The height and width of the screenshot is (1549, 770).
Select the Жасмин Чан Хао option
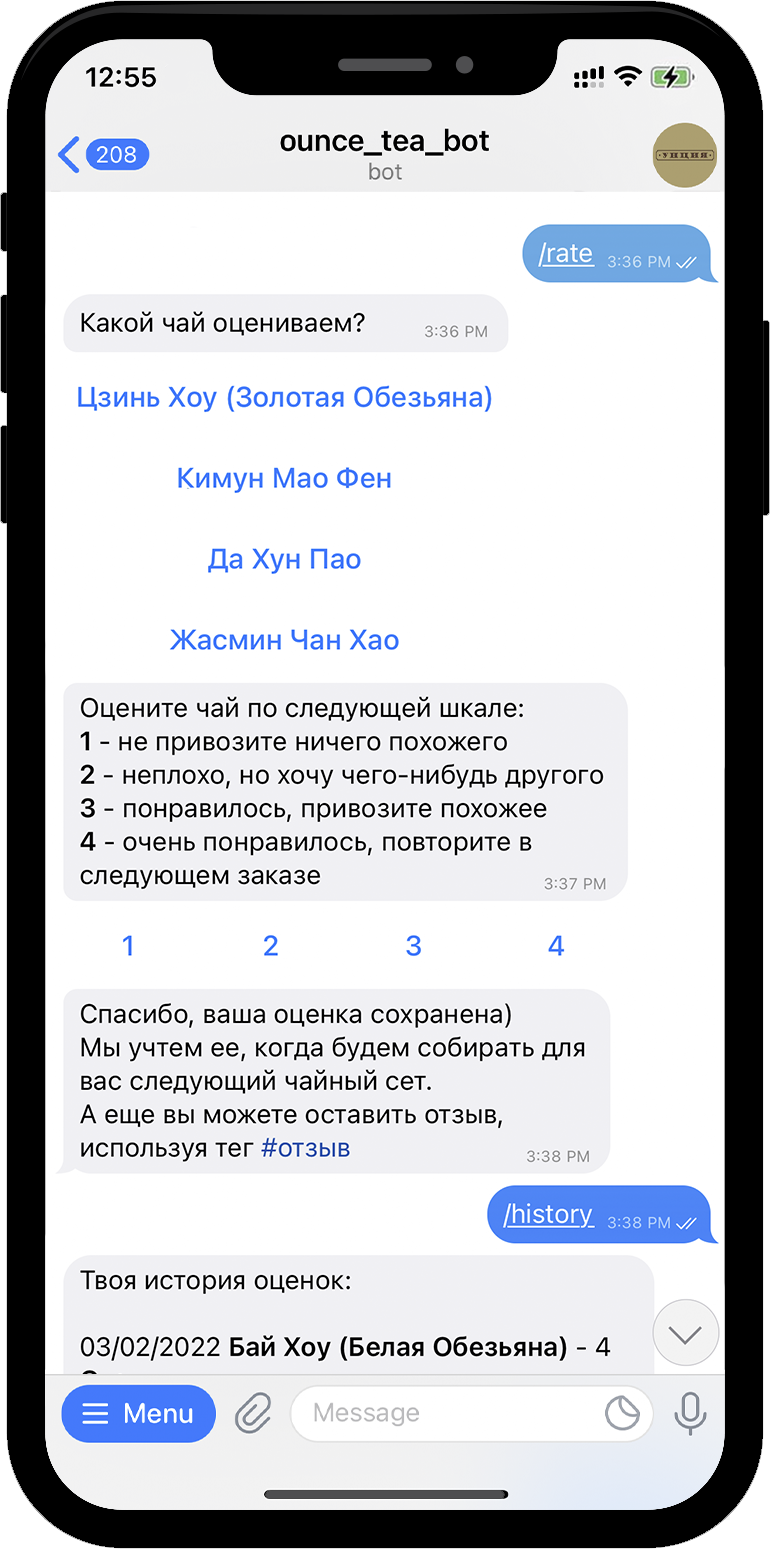pos(284,640)
